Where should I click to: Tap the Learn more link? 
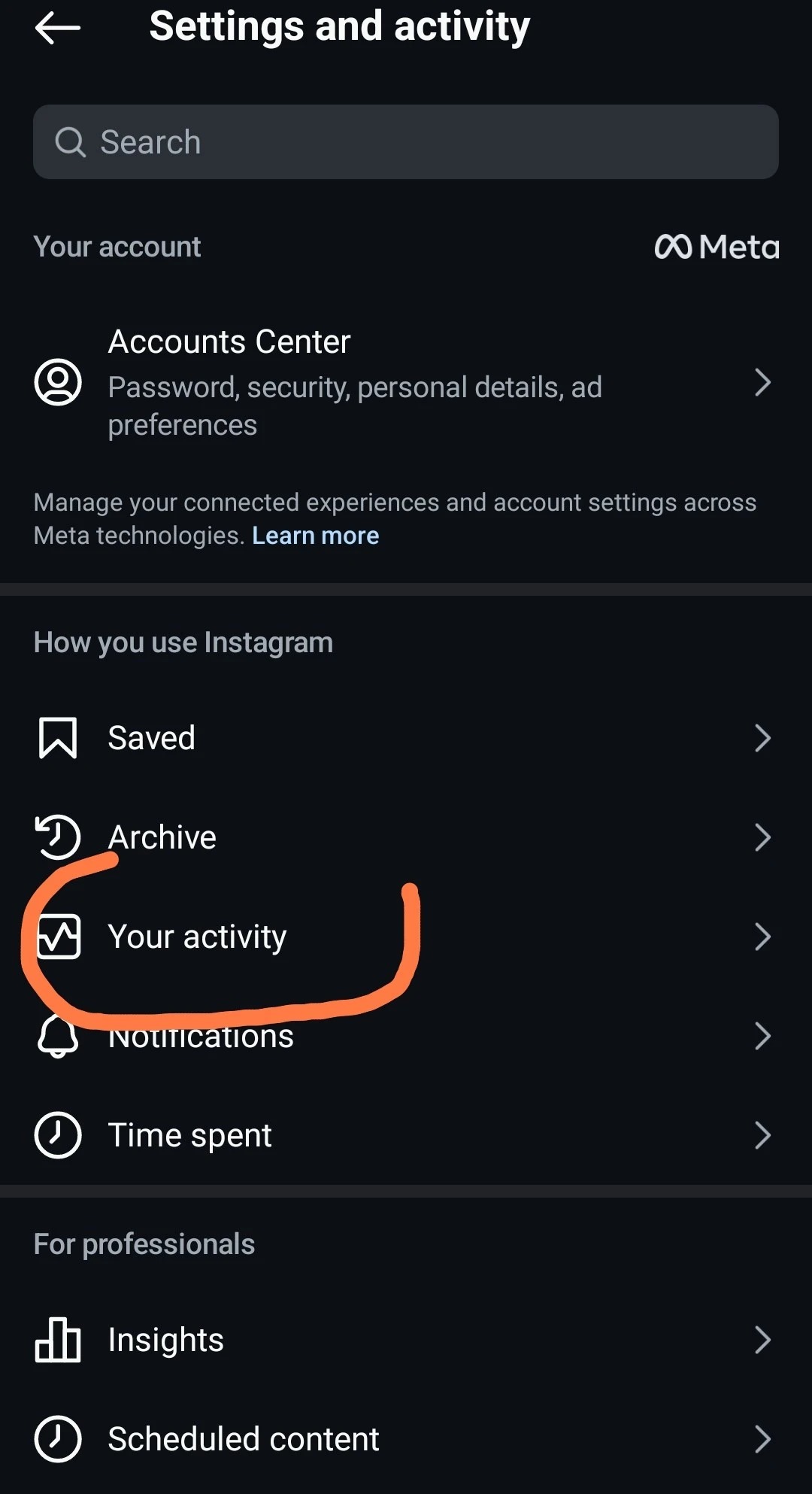pos(316,535)
